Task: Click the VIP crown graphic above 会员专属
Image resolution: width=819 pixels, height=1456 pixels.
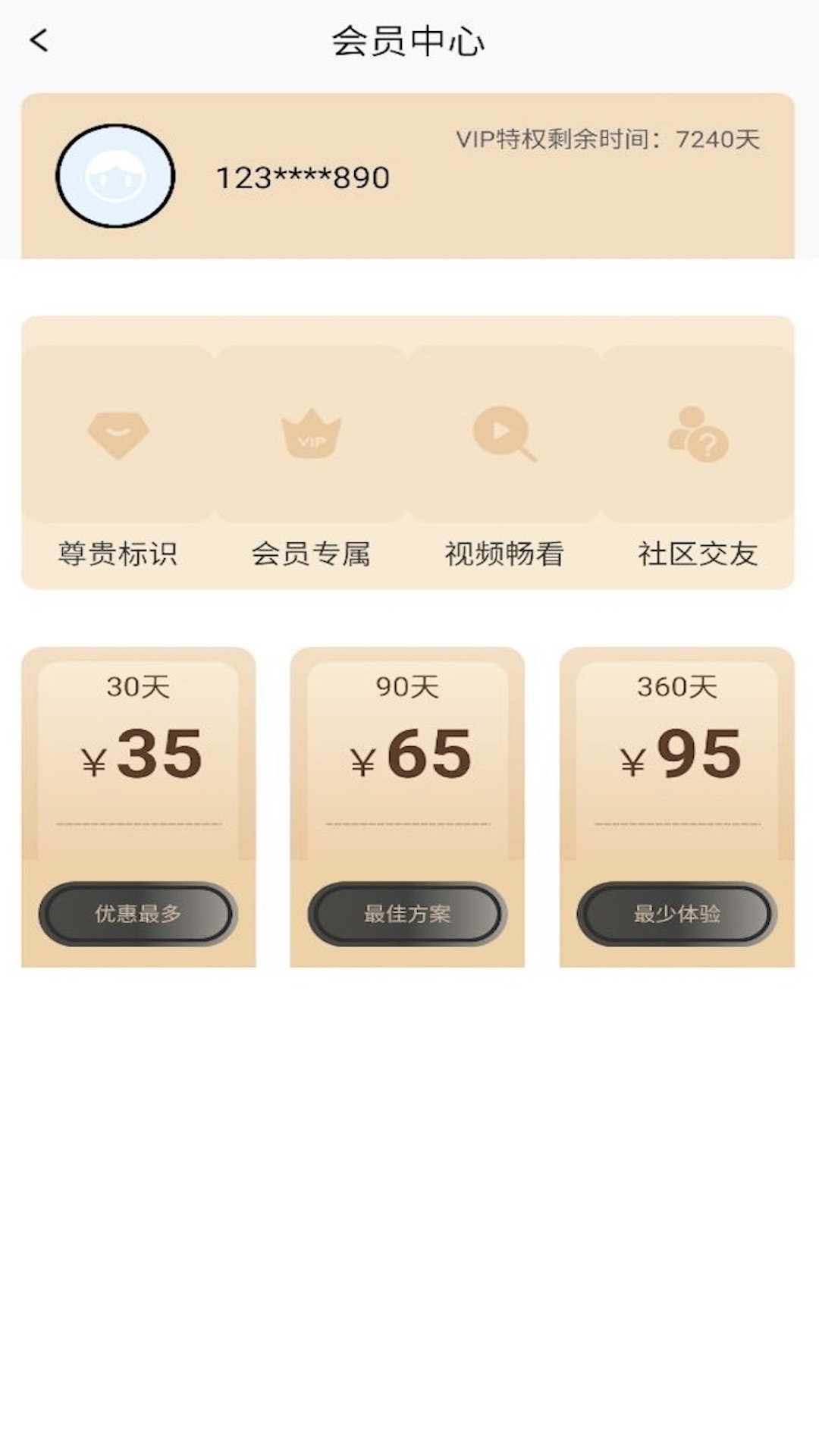Action: click(311, 433)
